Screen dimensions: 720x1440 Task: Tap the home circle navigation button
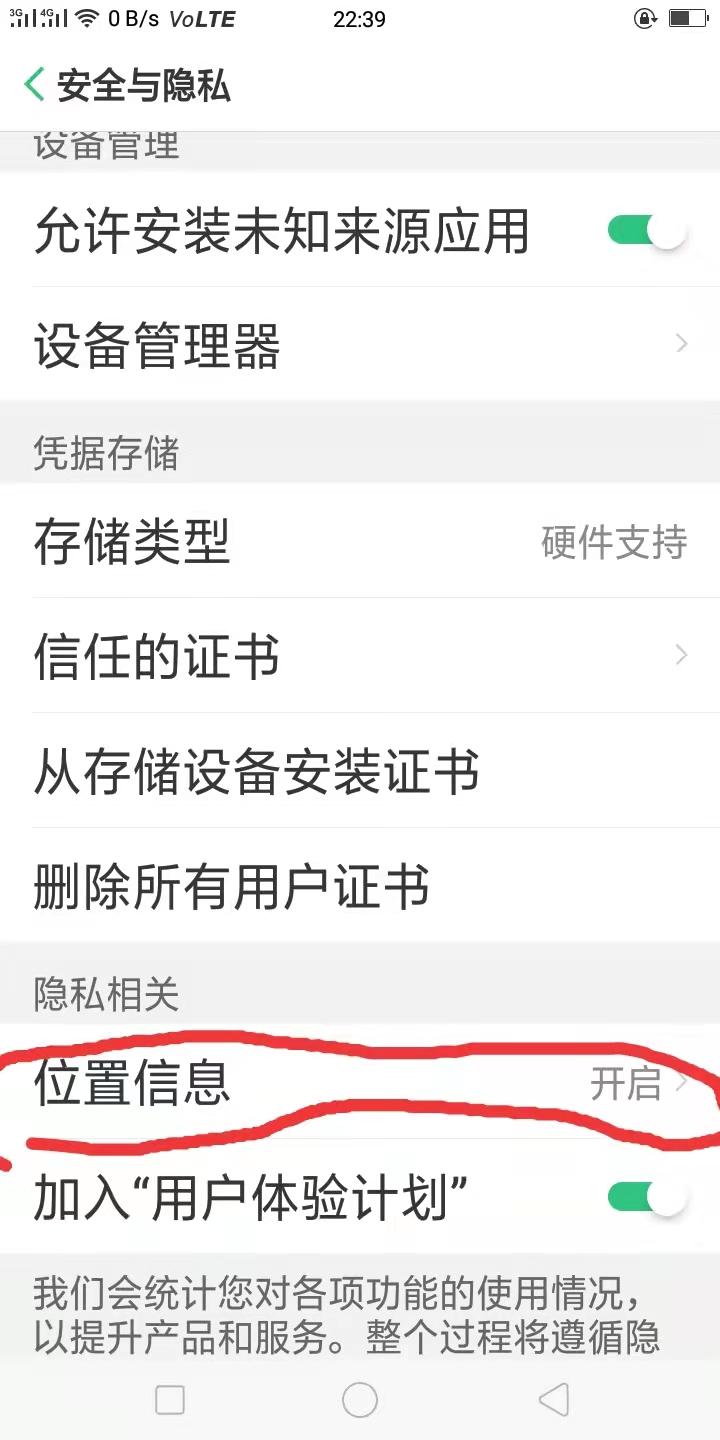point(358,1400)
